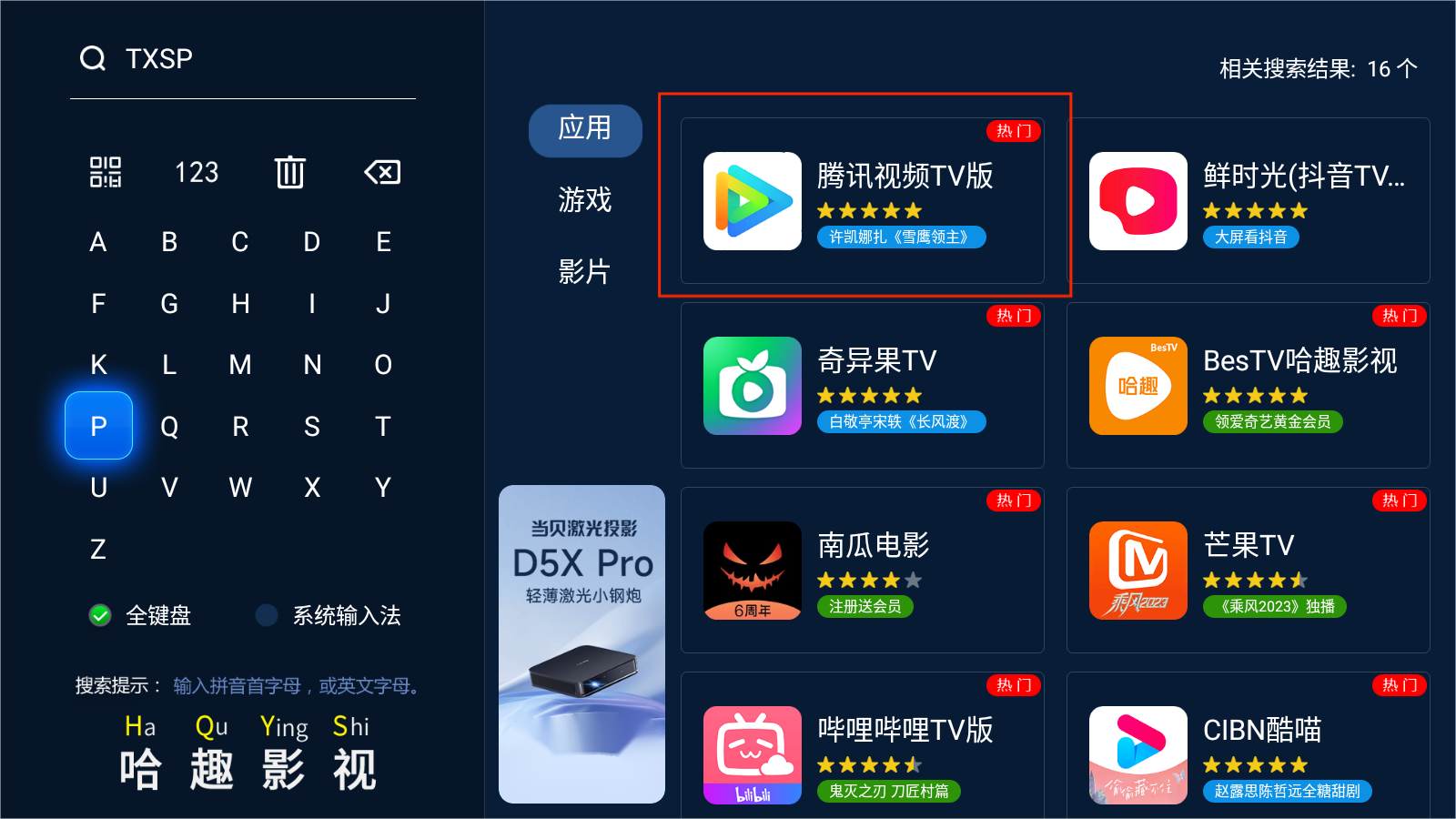Select 系统输入法 input option

click(x=329, y=616)
